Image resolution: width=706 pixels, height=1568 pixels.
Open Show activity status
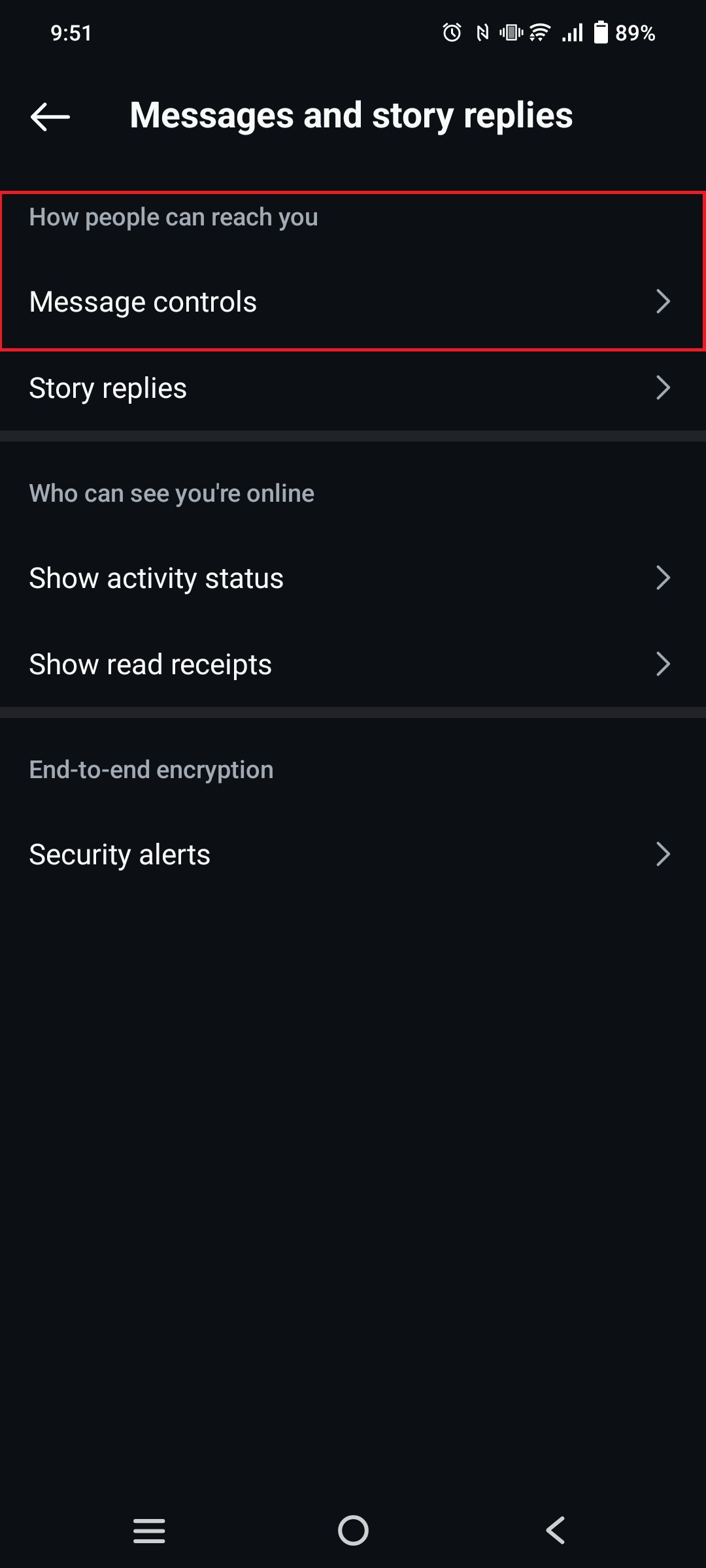tap(353, 578)
